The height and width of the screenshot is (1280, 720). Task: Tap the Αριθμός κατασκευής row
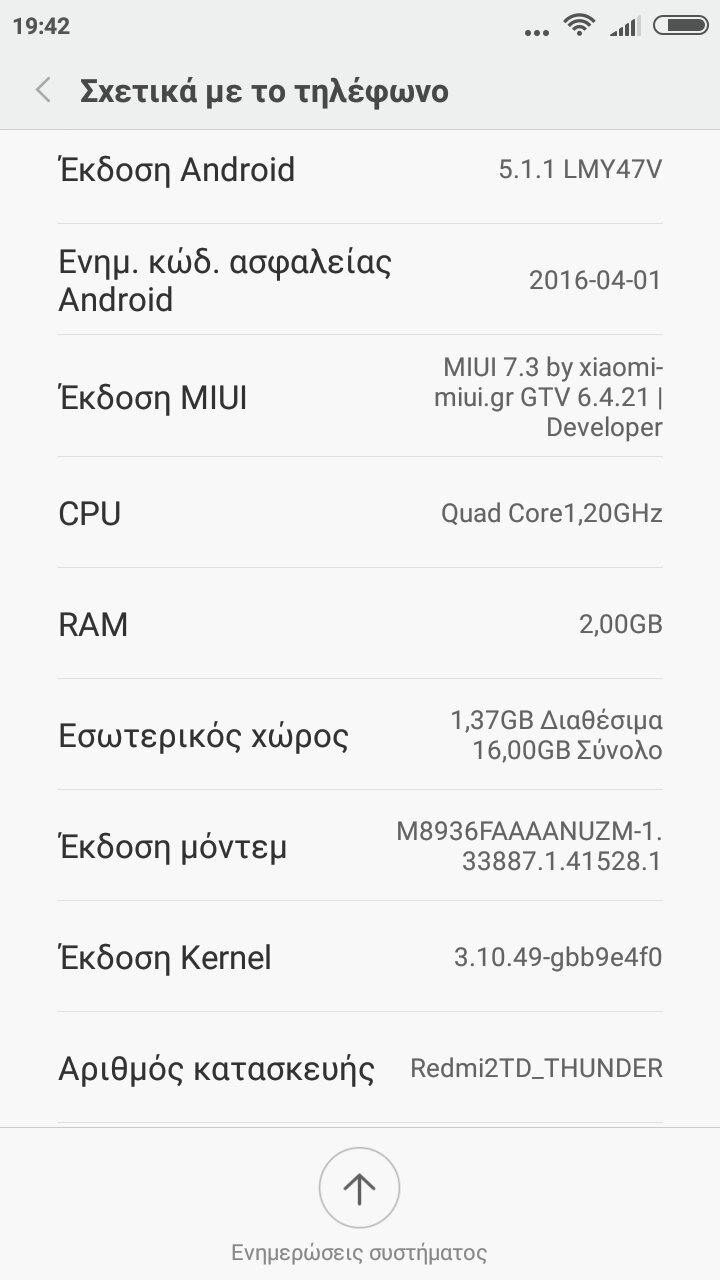[x=360, y=1068]
